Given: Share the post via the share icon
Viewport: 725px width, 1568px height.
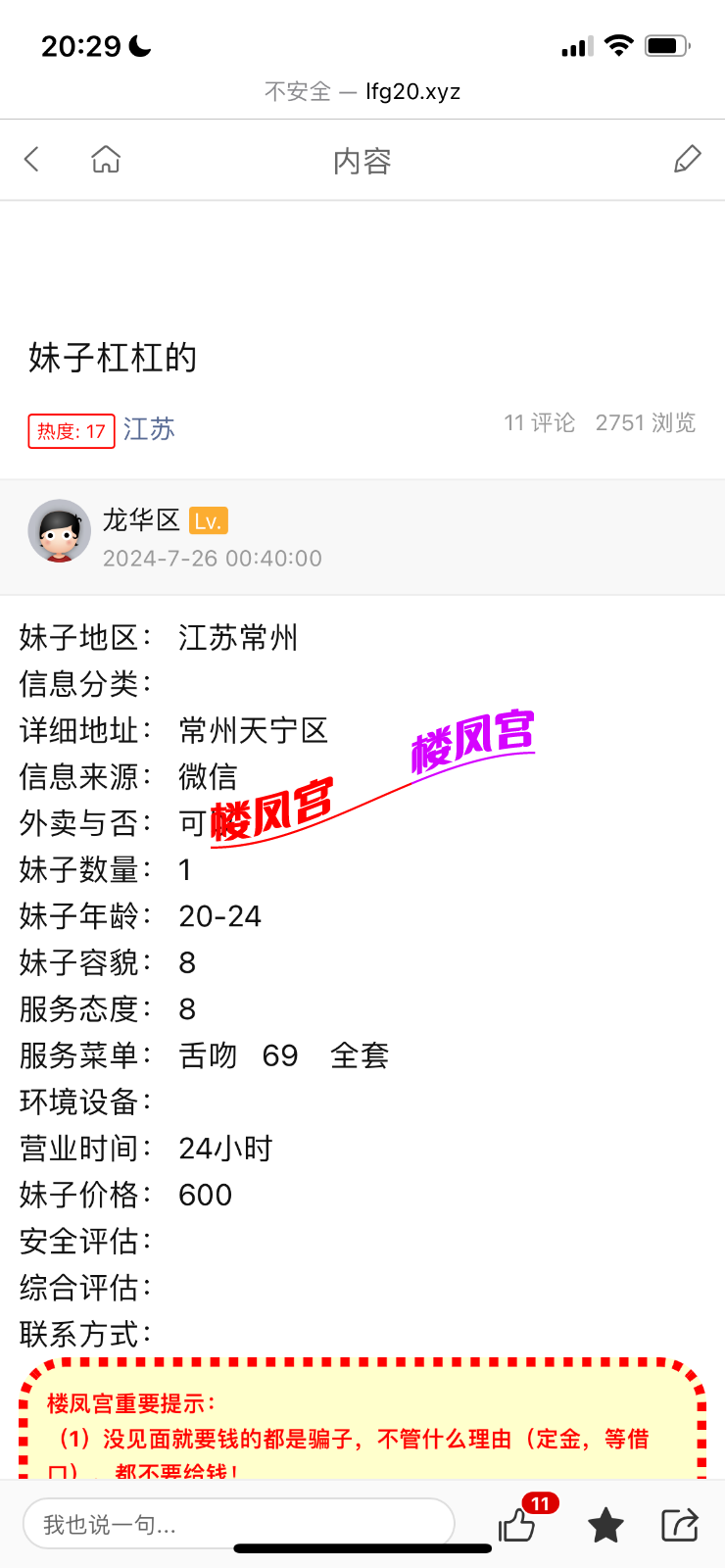Looking at the screenshot, I should (x=680, y=1525).
